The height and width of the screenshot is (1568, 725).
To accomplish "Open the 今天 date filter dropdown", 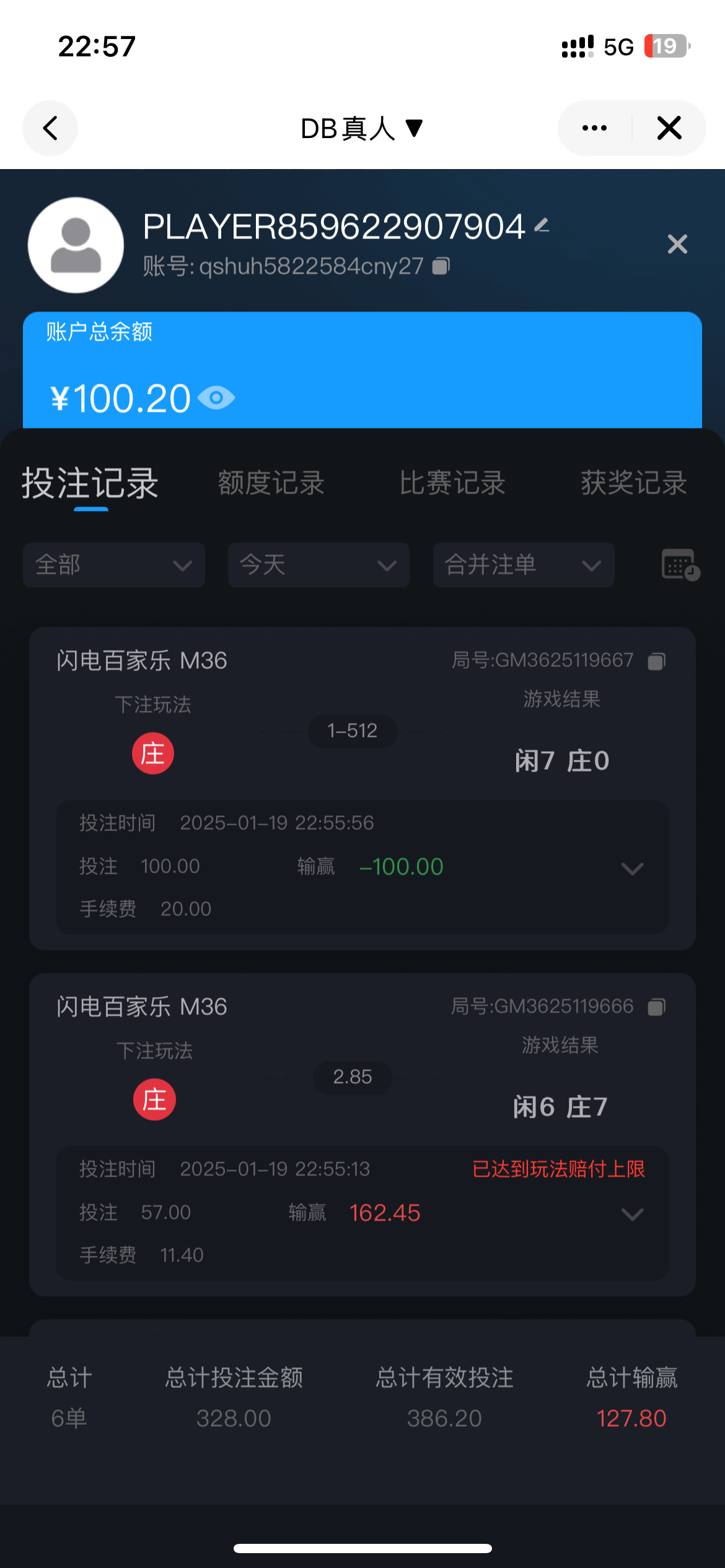I will (x=319, y=565).
